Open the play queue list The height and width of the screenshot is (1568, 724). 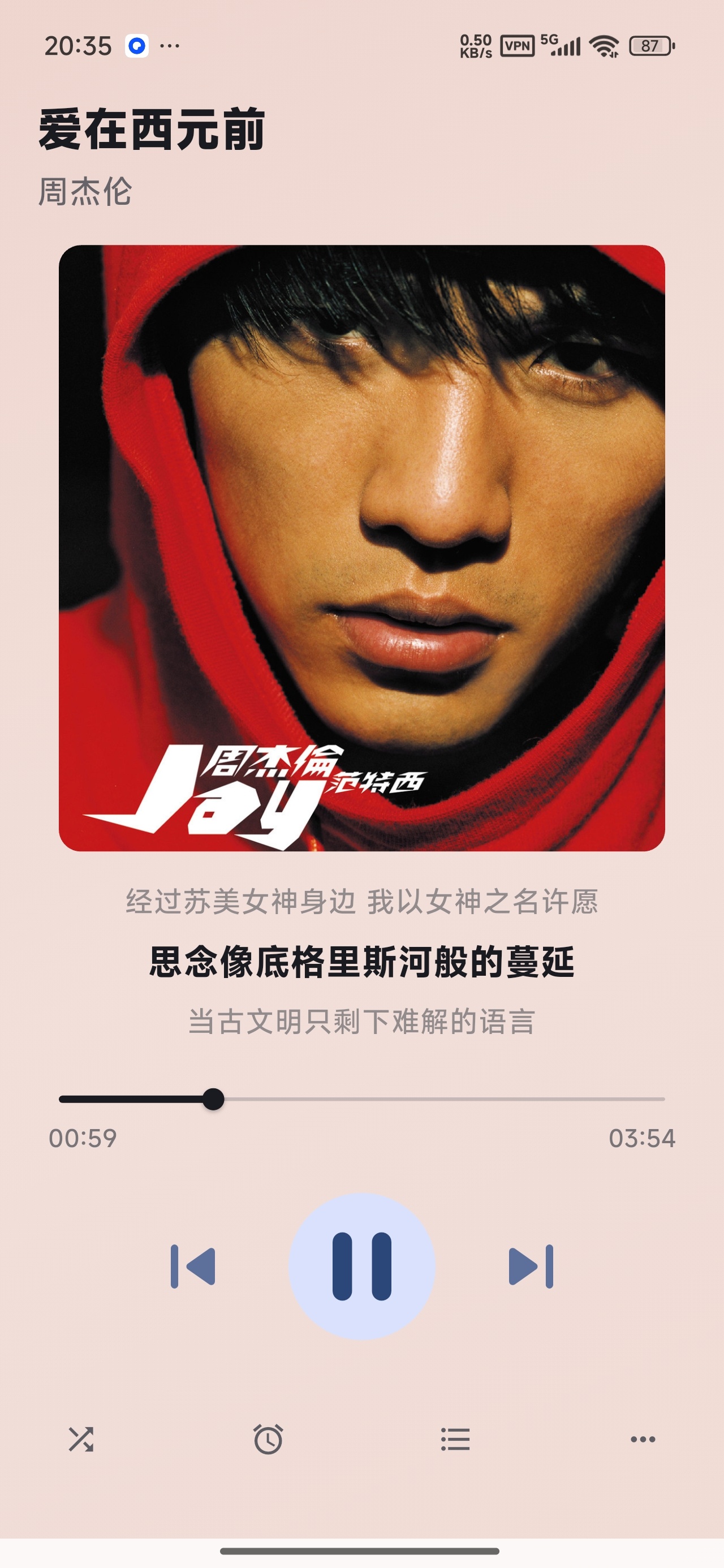[455, 1440]
